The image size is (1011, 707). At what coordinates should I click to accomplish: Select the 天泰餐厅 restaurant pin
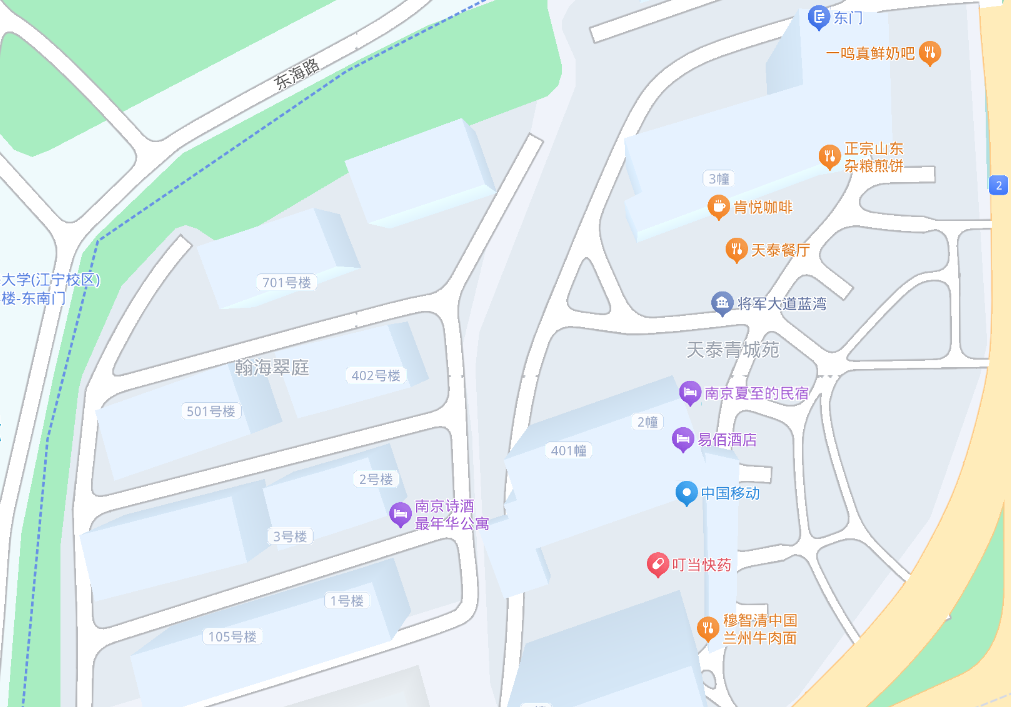[736, 249]
